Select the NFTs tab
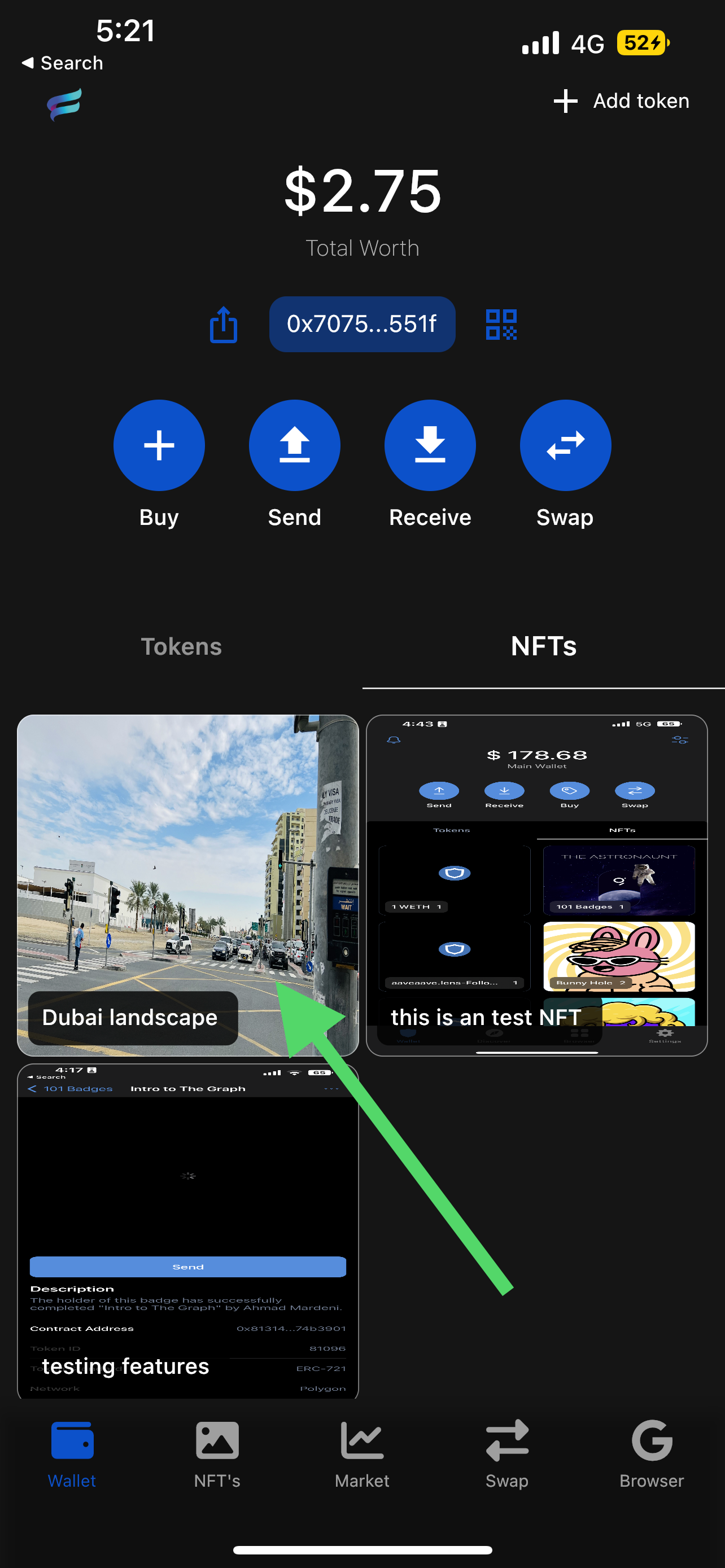 point(543,646)
